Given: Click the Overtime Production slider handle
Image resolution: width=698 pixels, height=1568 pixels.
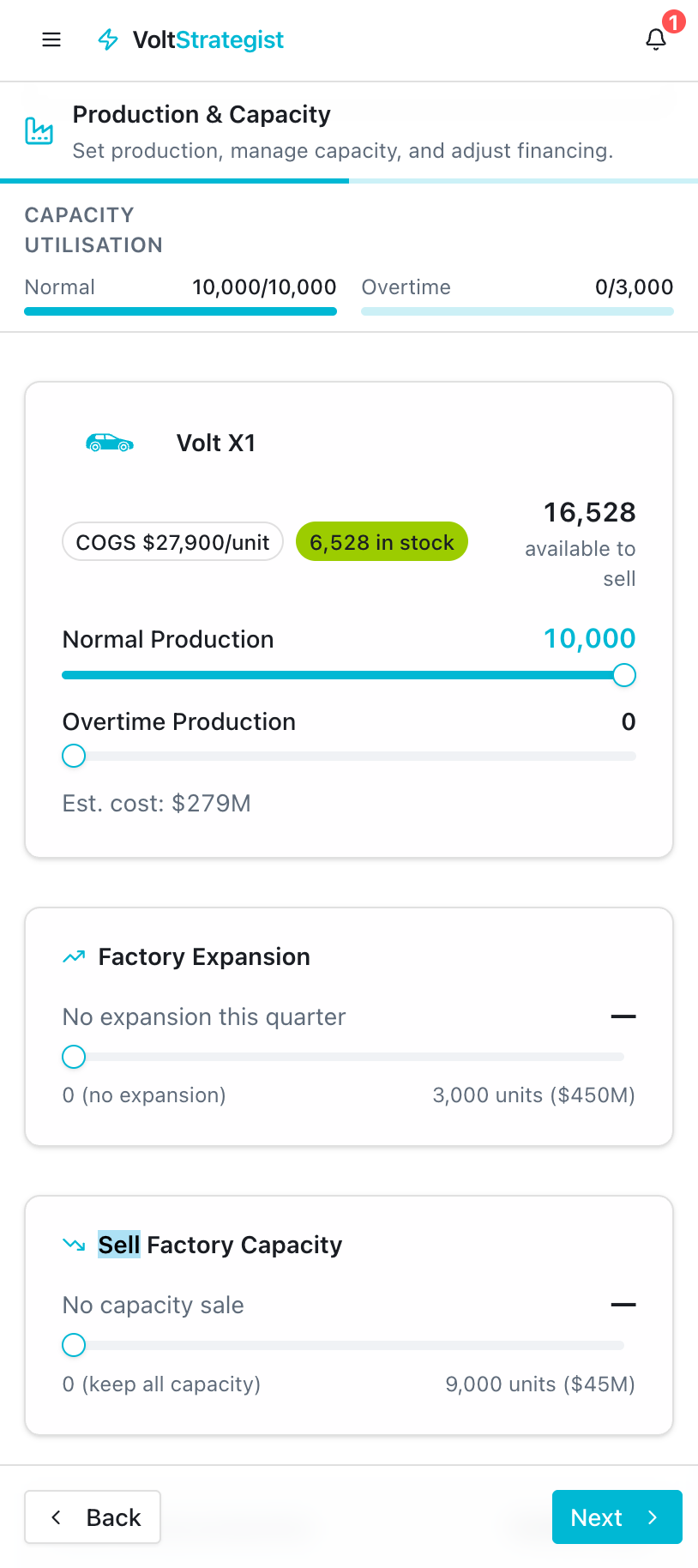Looking at the screenshot, I should click(x=73, y=756).
